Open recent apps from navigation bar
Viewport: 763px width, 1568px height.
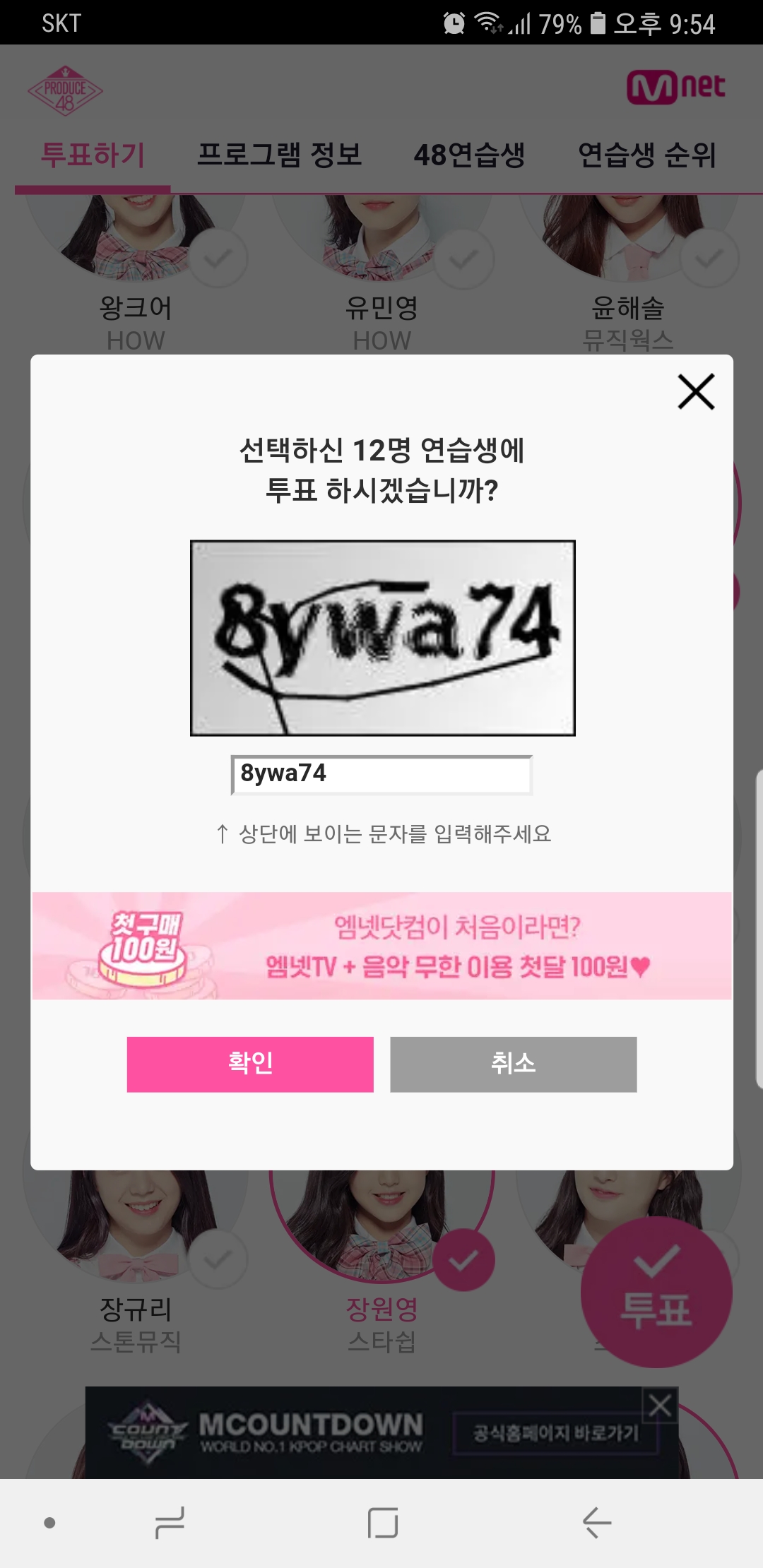pos(170,1523)
